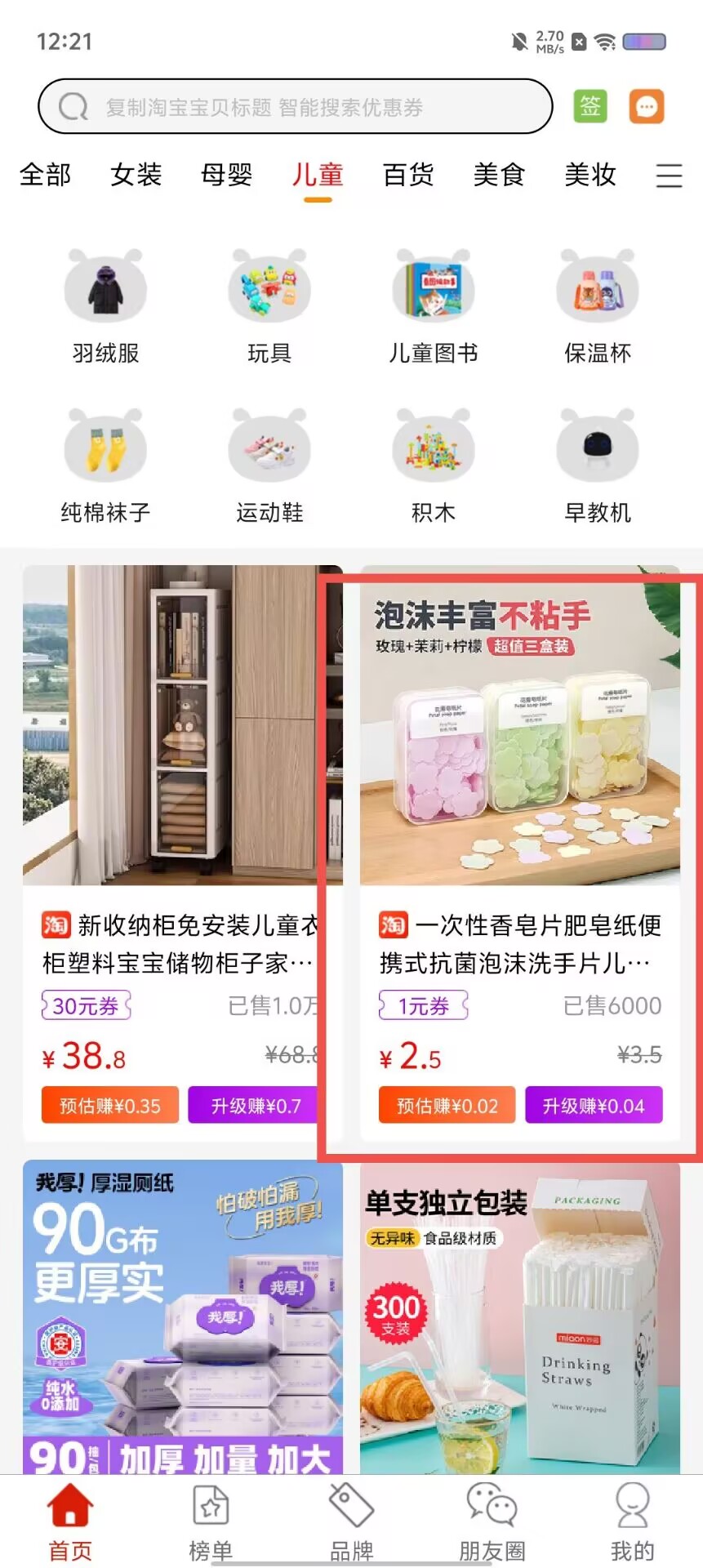Select the 美妆 category tab
Screen dimensions: 703x1568
pos(590,175)
